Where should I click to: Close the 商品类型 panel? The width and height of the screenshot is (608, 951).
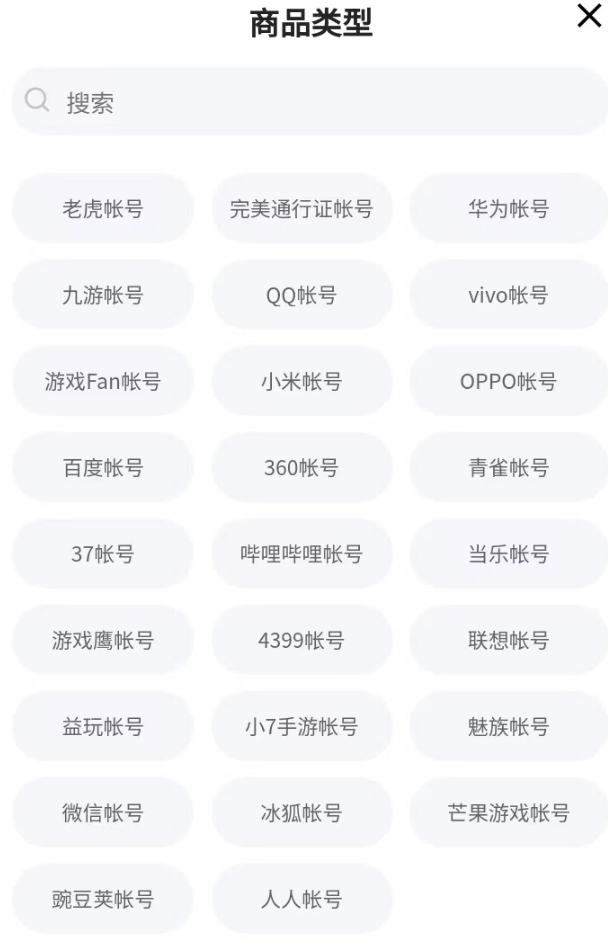[x=589, y=16]
